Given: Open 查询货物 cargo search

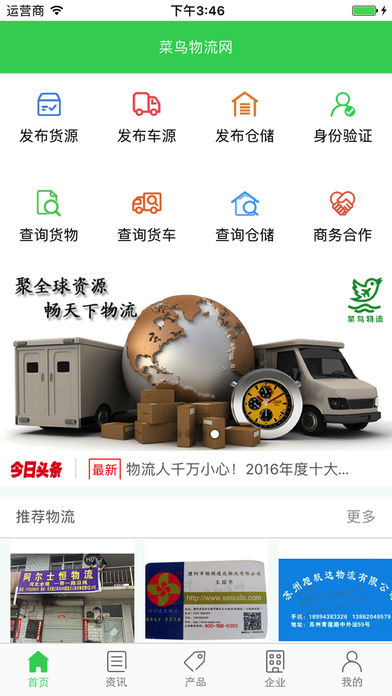Looking at the screenshot, I should click(x=49, y=216).
